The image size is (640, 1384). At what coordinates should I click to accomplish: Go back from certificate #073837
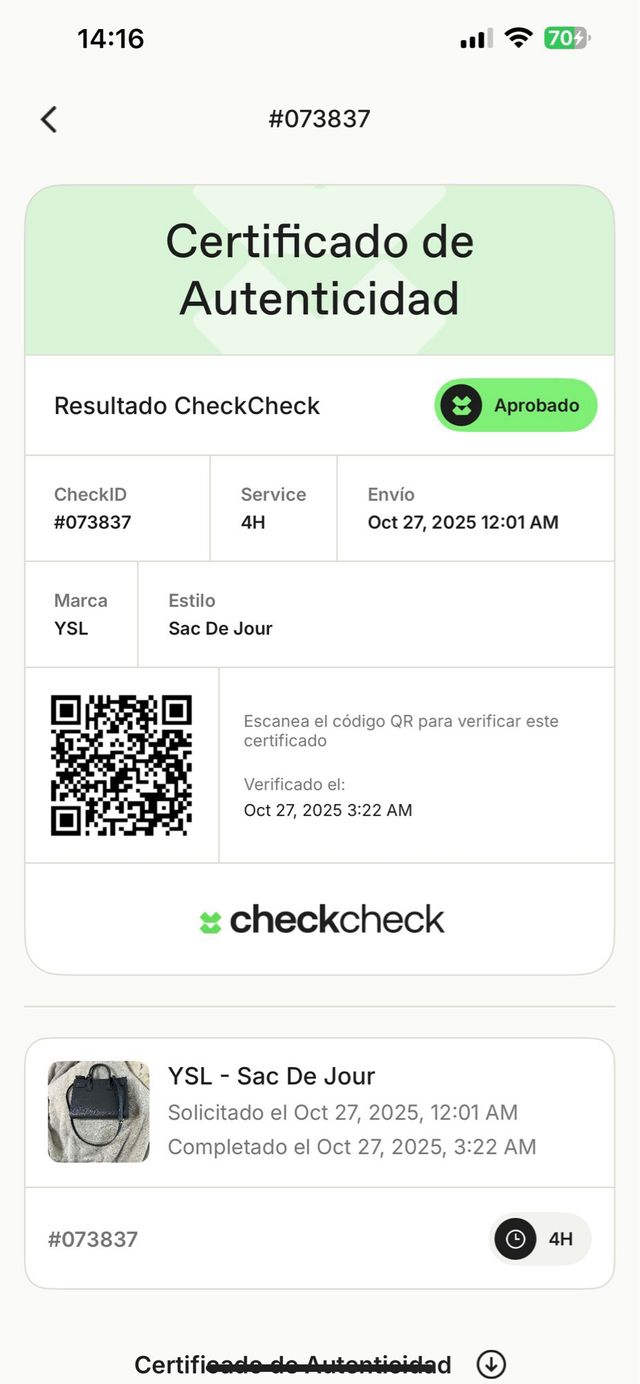(49, 120)
